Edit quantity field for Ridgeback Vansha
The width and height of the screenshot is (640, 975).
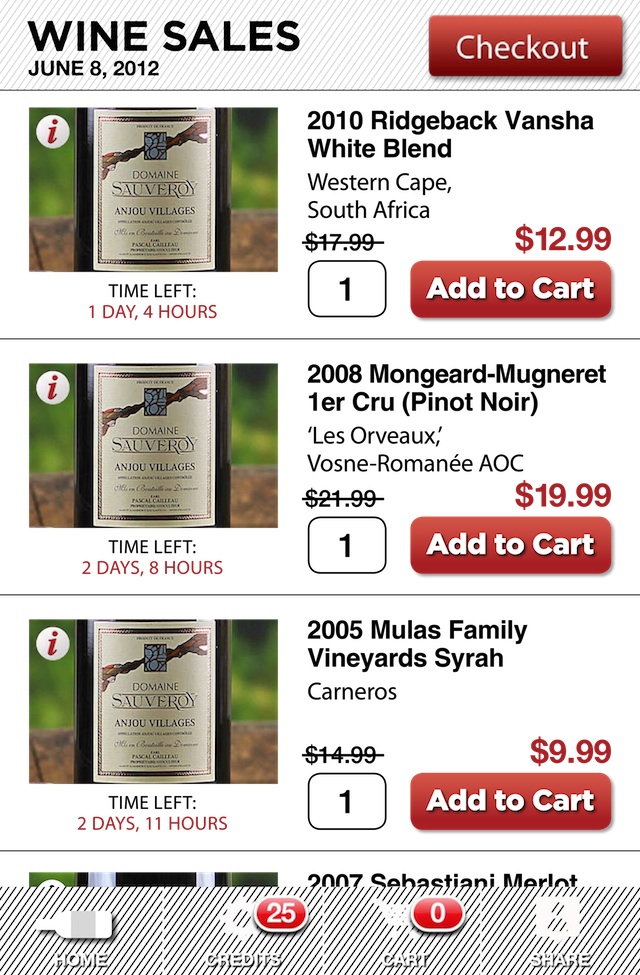click(346, 289)
